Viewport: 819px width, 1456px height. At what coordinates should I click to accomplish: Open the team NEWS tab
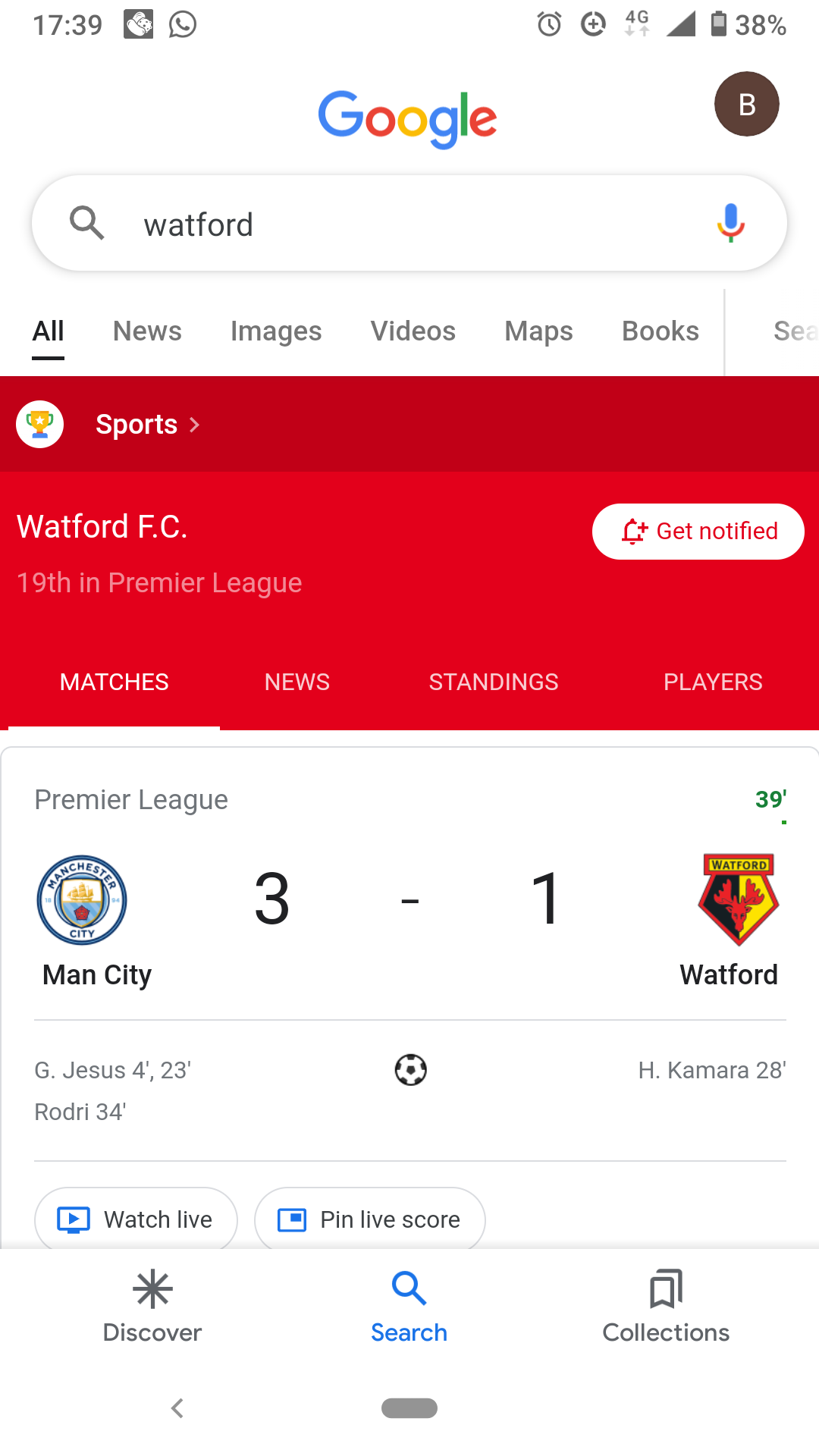click(x=297, y=682)
